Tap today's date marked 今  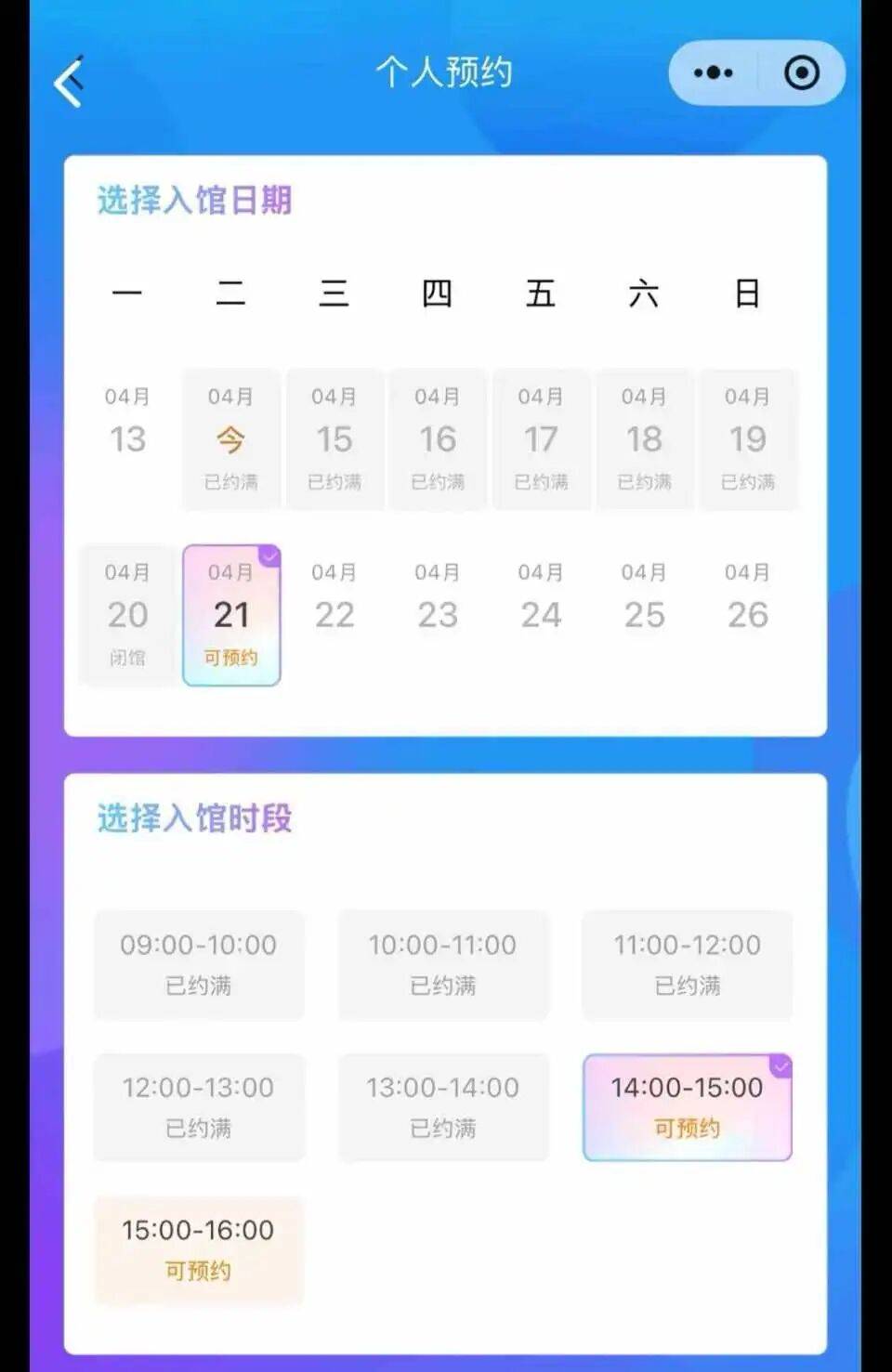(231, 438)
